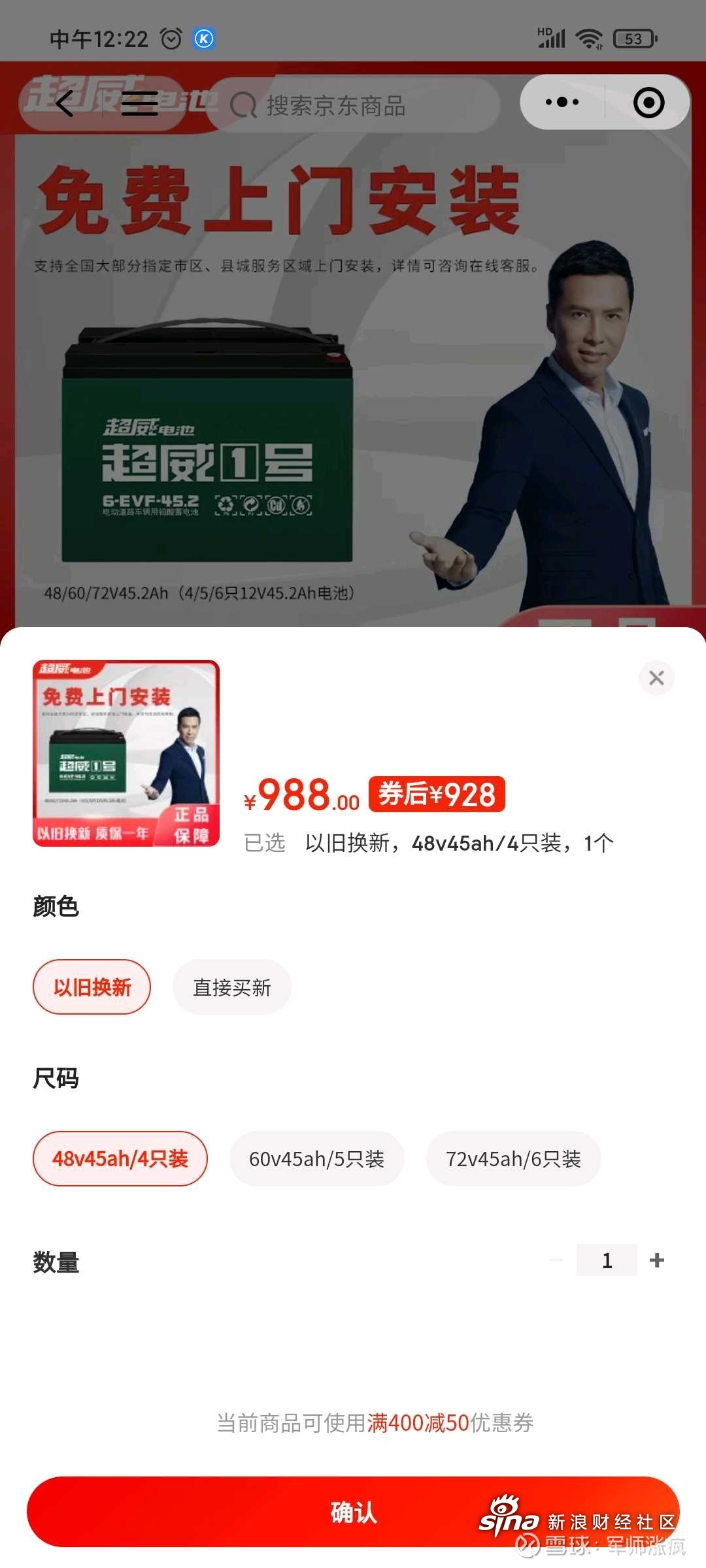Go back with the arrow icon
706x1568 pixels.
(65, 103)
